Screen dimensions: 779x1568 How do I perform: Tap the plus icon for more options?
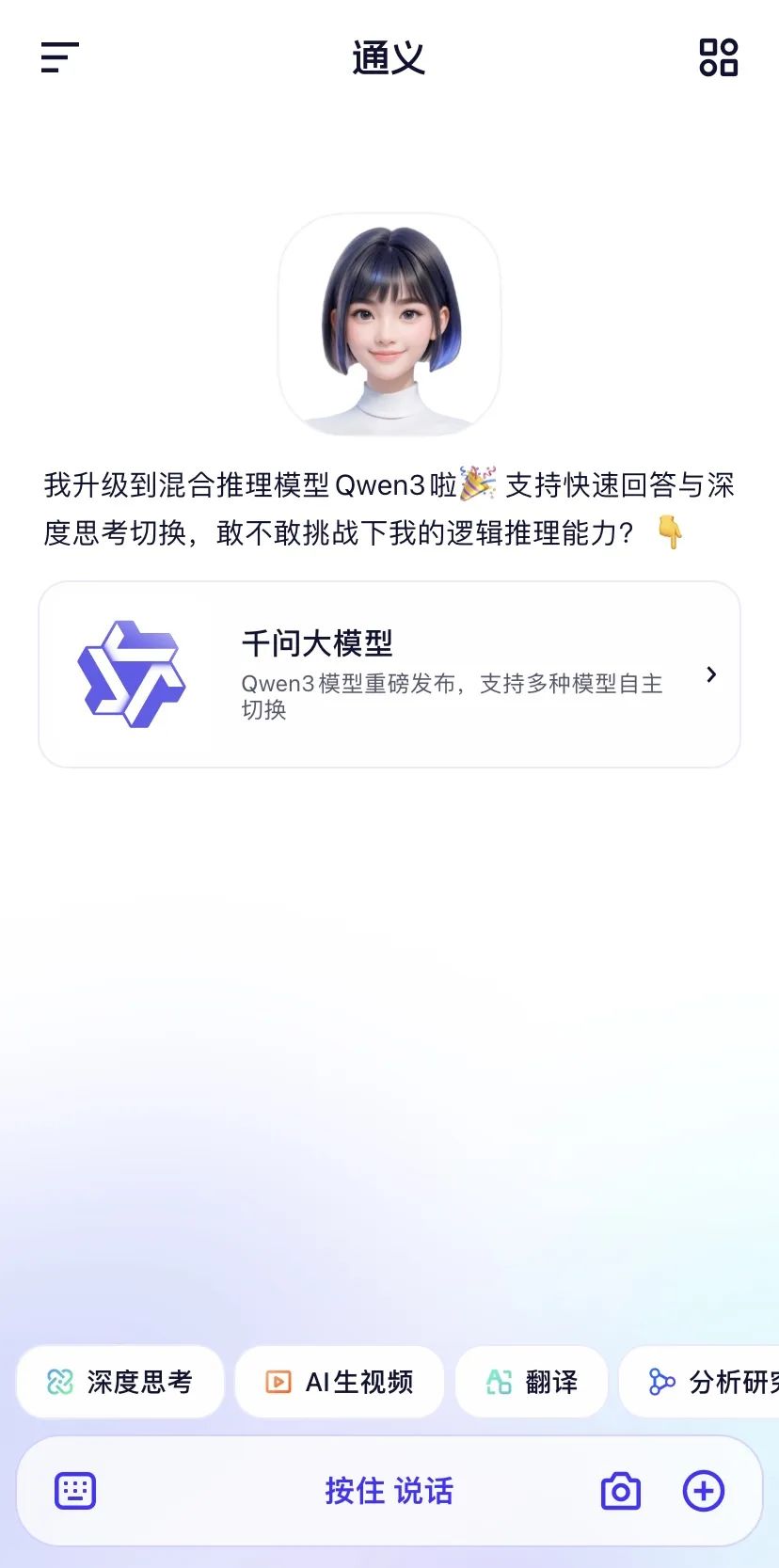point(704,1491)
